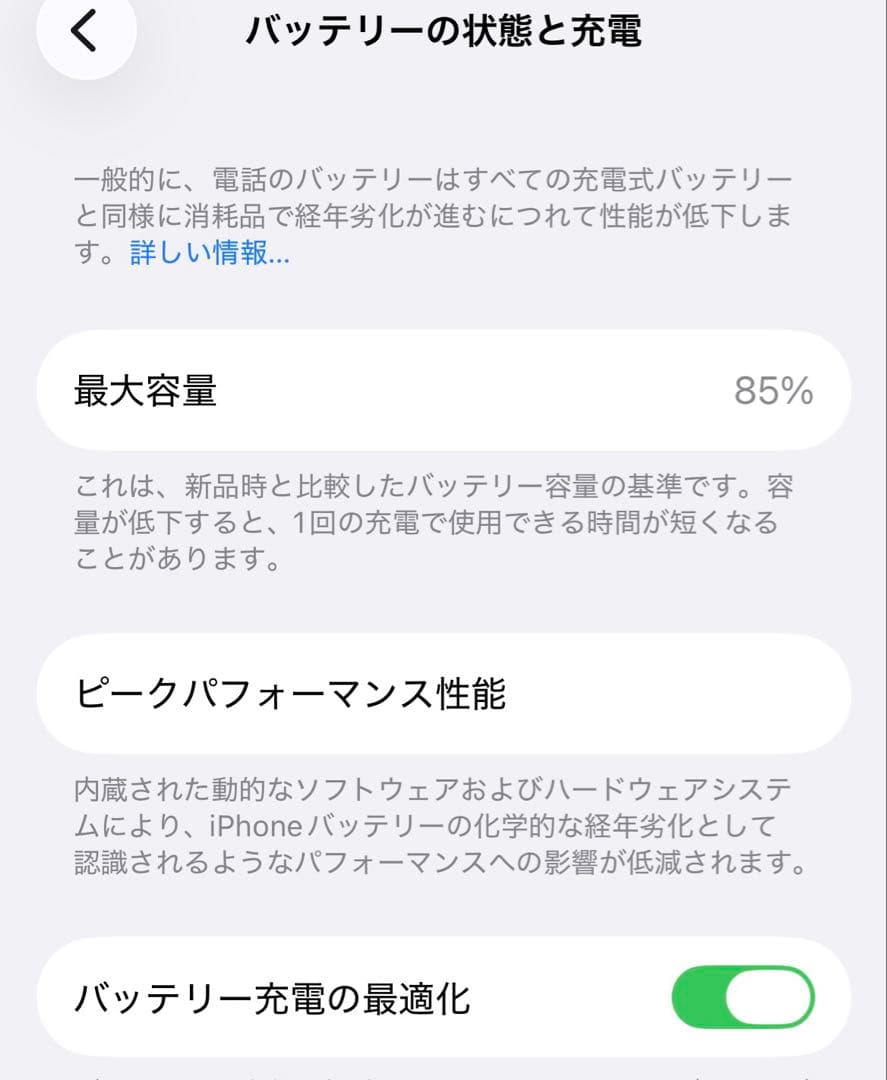Open details of the peak performance section

(443, 692)
